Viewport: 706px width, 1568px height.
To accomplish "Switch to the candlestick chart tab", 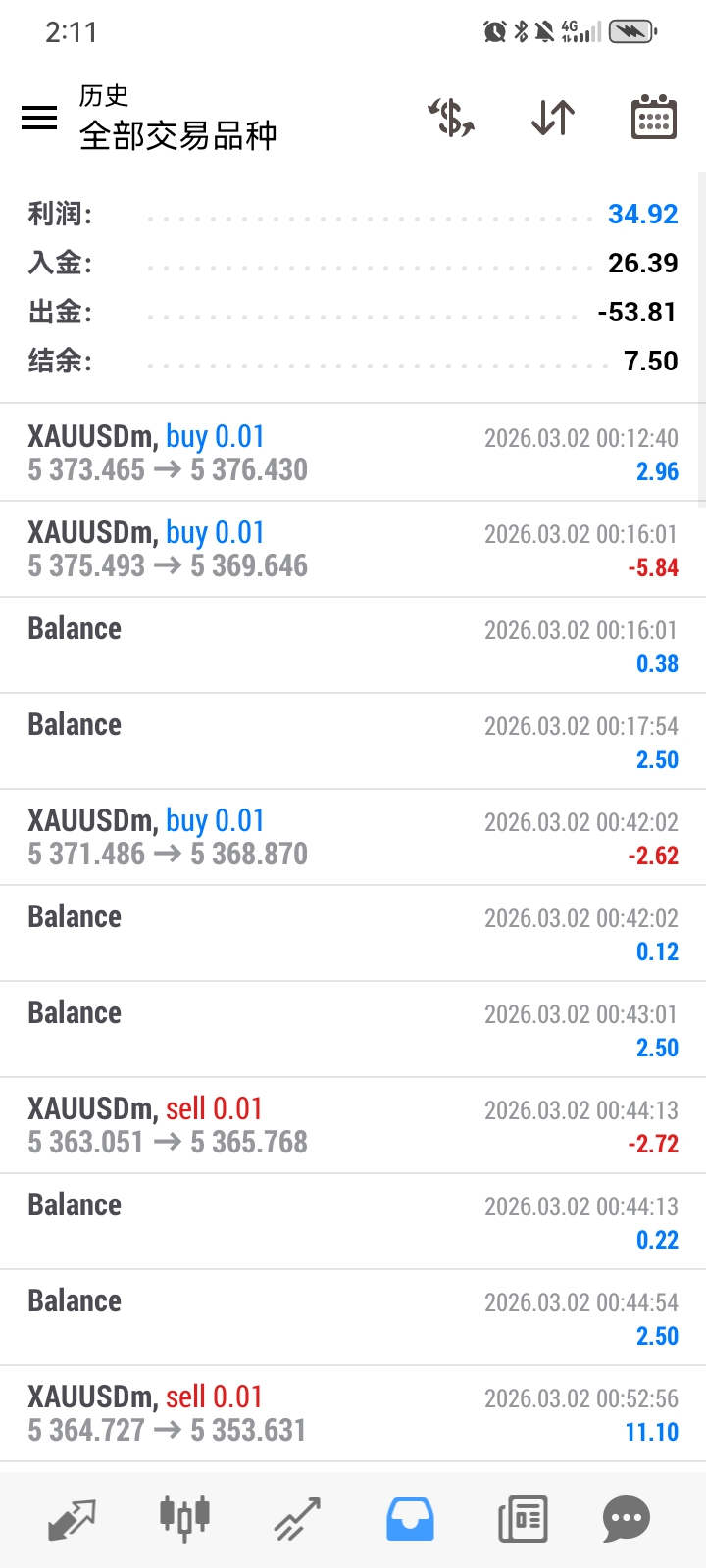I will [184, 1520].
